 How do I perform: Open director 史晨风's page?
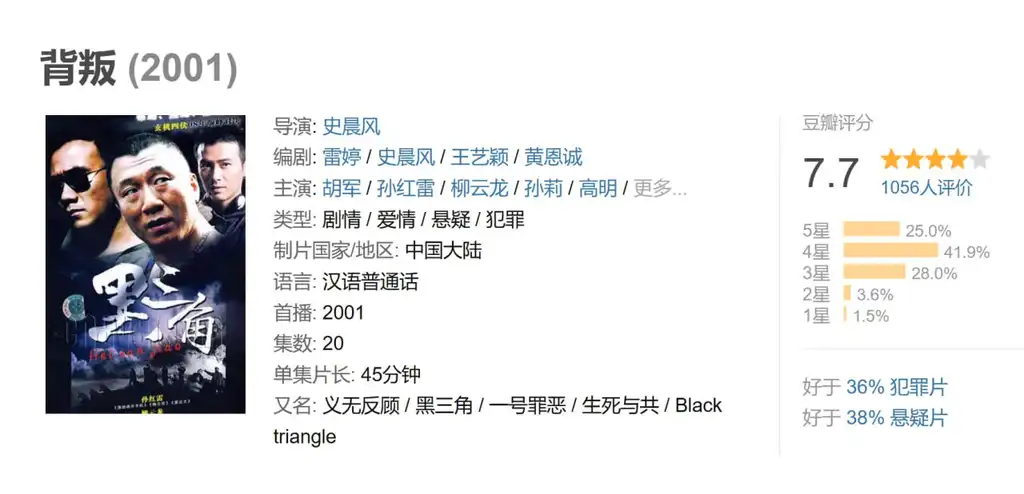pos(351,127)
